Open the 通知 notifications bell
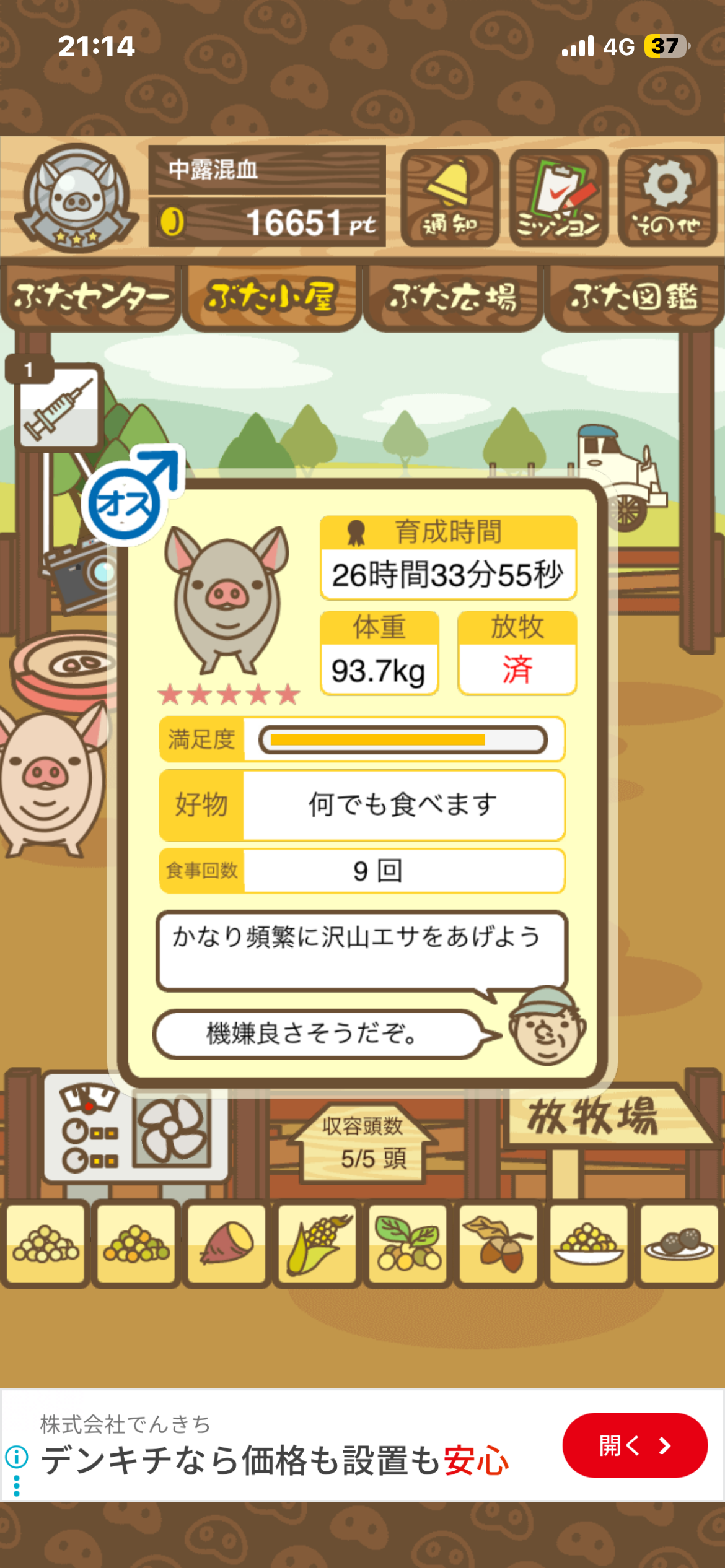725x1568 pixels. 450,198
